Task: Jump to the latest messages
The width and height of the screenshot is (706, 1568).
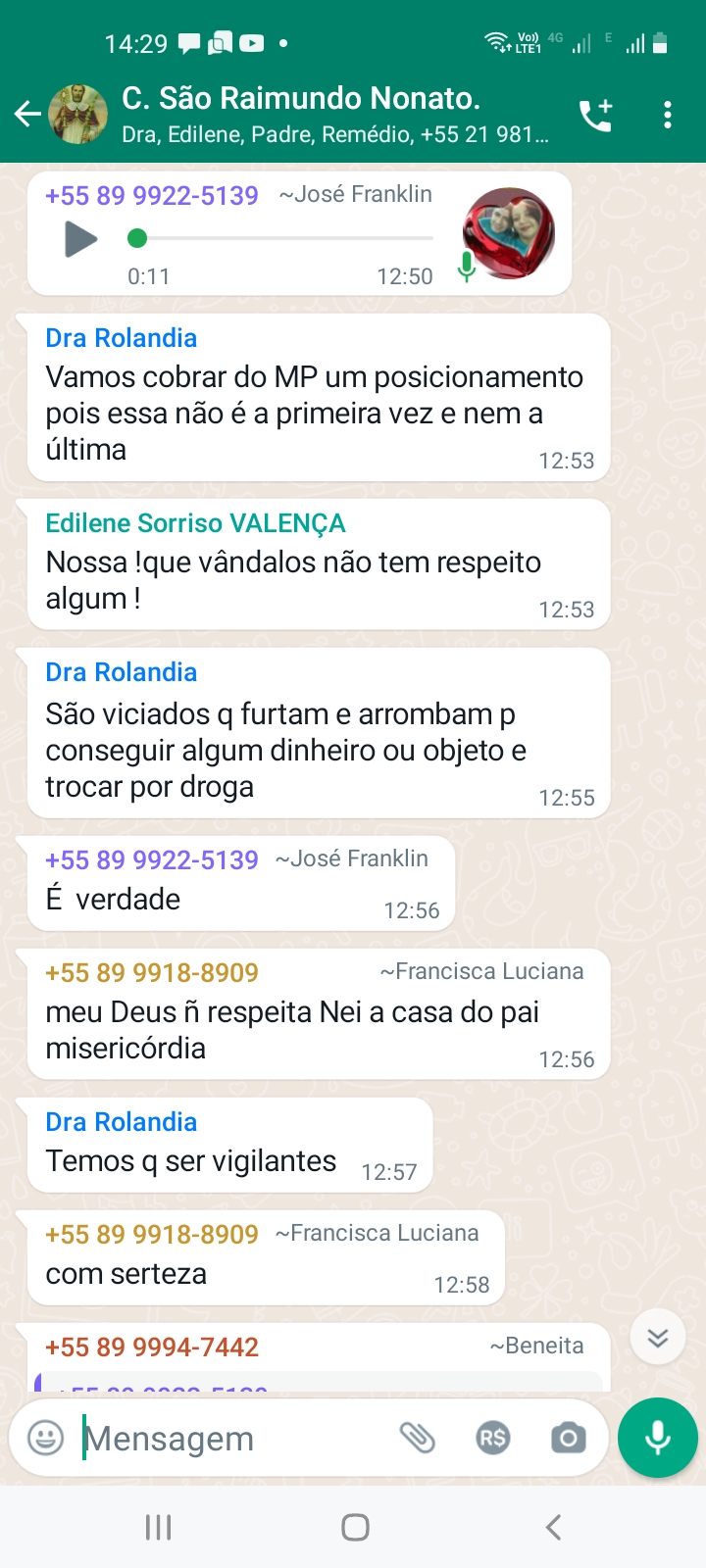Action: (x=657, y=1337)
